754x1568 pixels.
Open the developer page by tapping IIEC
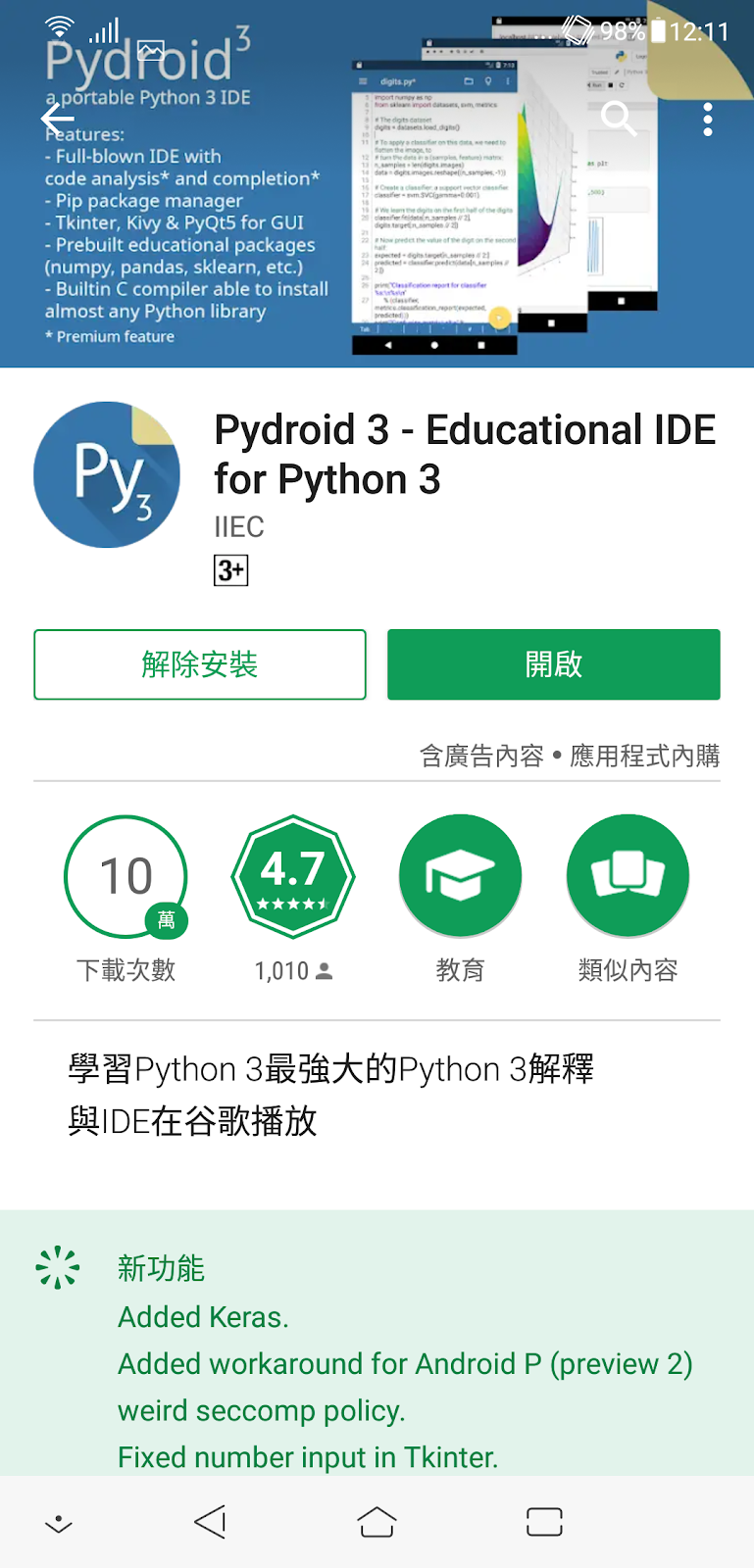(x=238, y=526)
